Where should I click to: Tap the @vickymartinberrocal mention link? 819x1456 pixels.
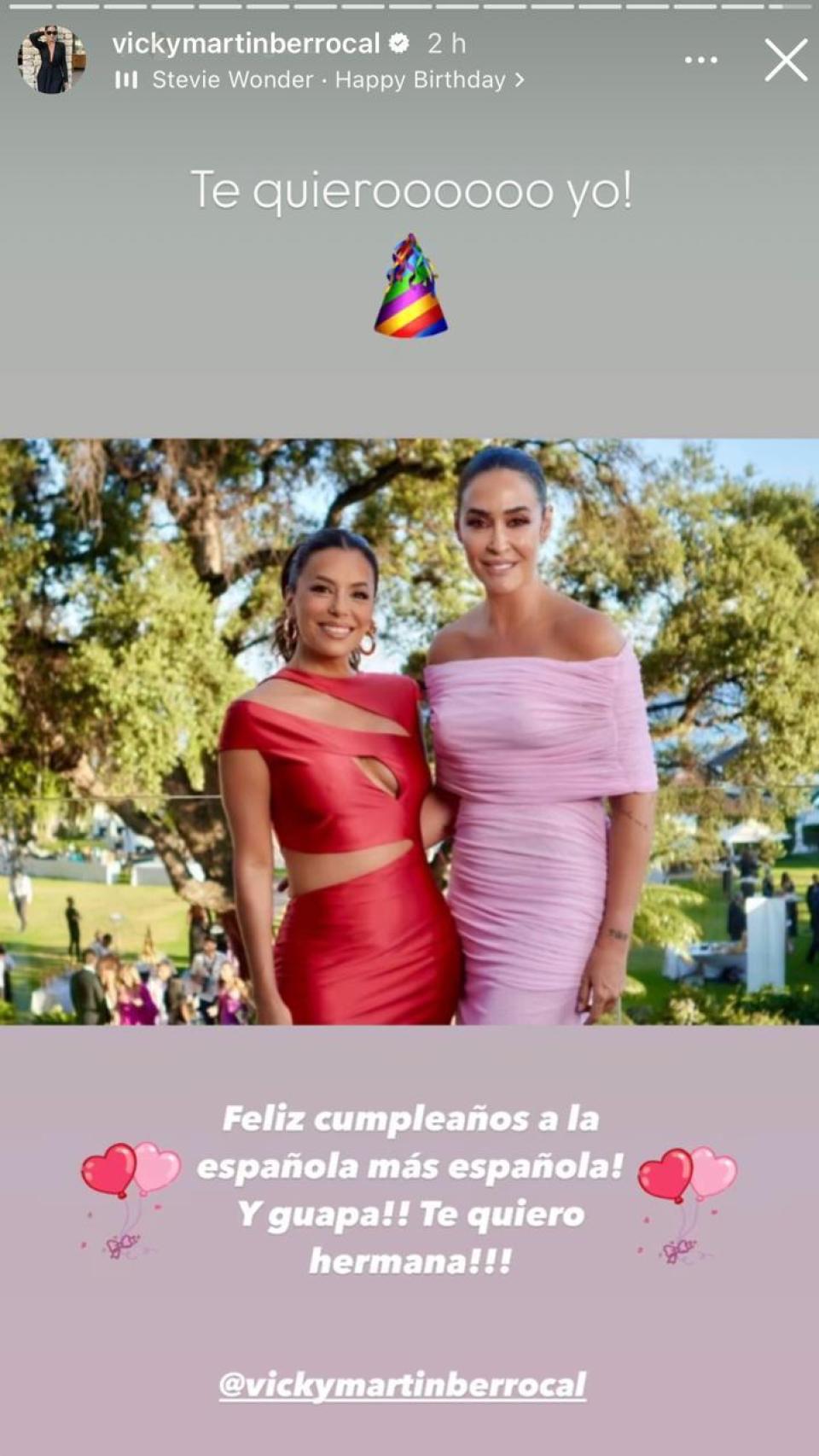(x=402, y=1384)
